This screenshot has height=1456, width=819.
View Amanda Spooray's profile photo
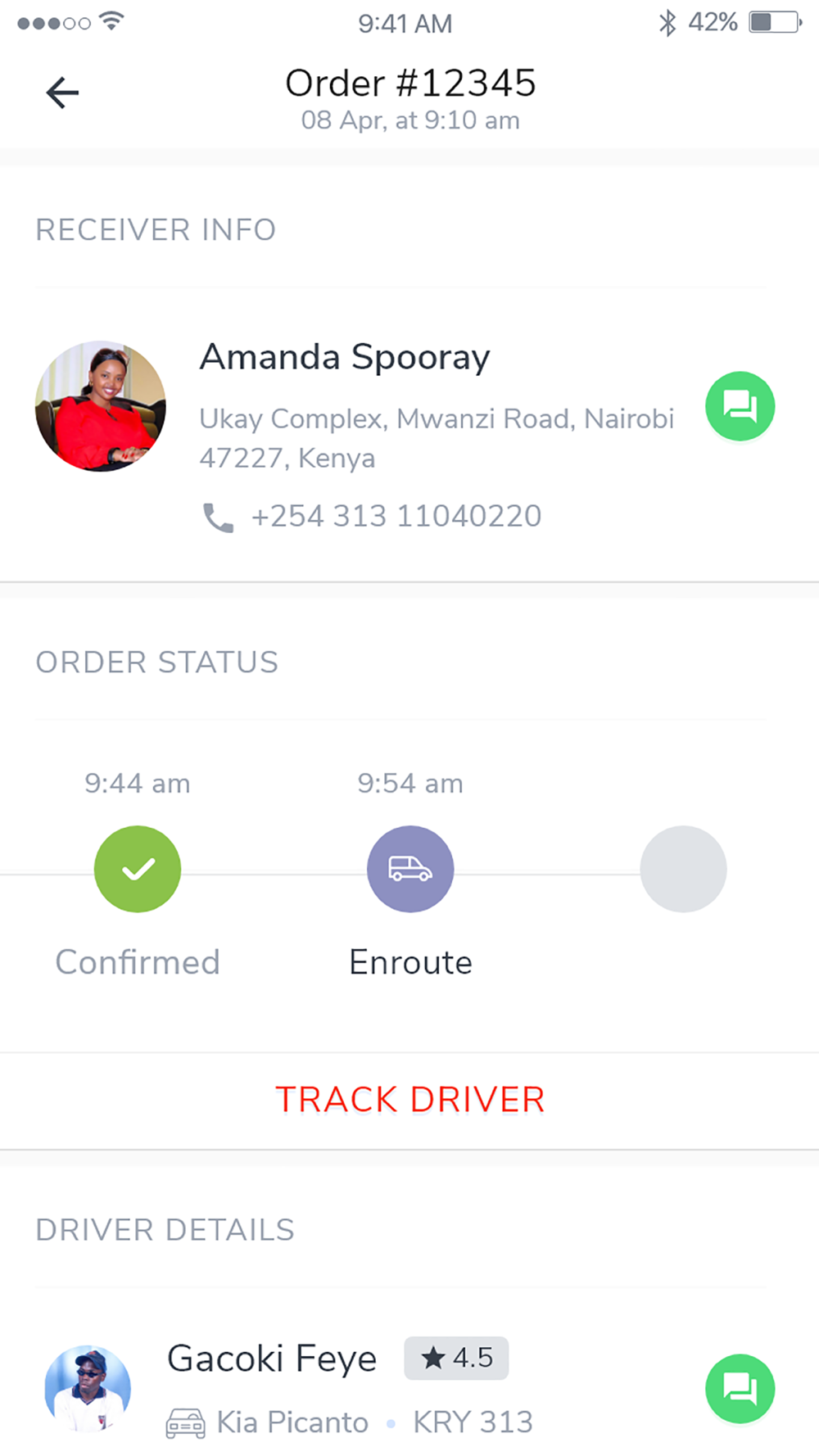[101, 406]
